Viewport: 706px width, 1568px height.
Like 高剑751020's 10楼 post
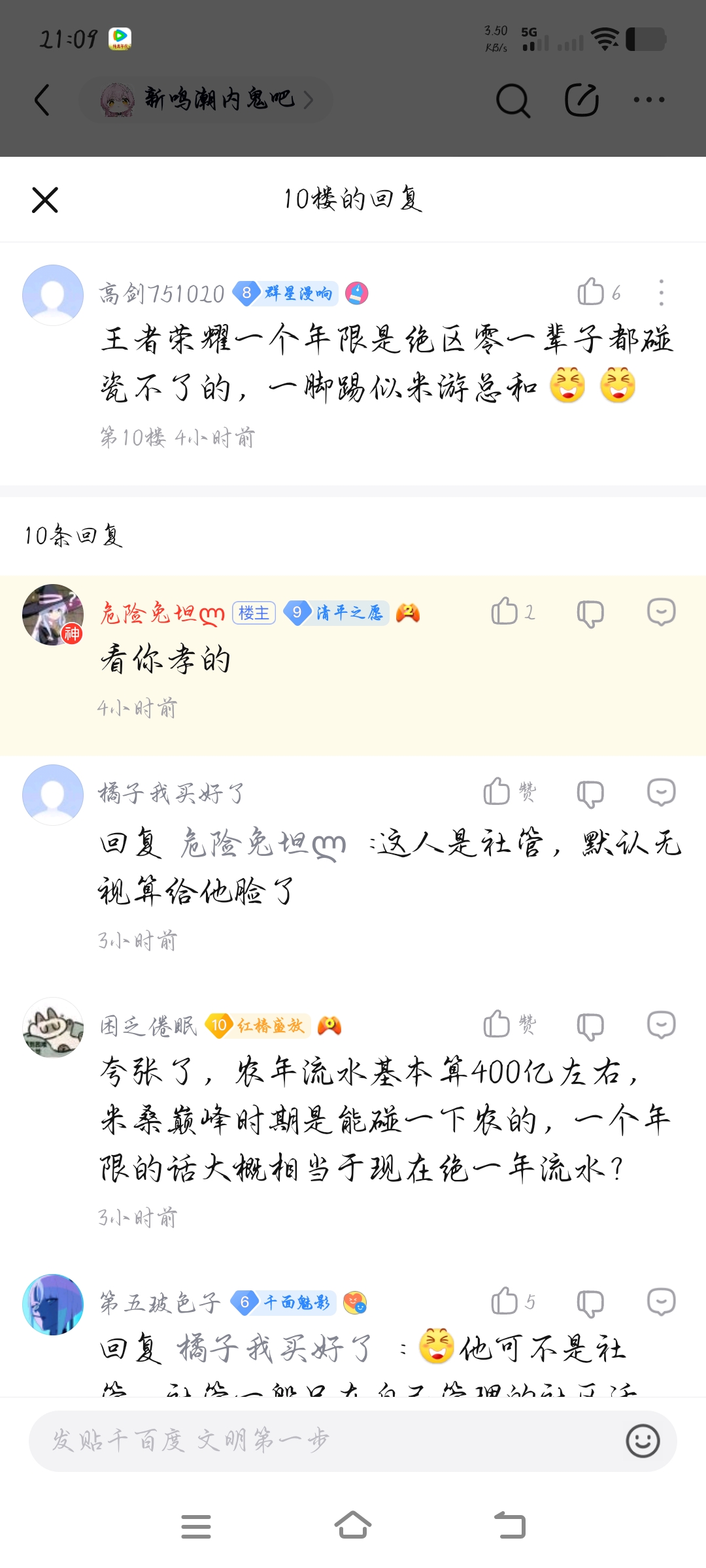point(592,292)
